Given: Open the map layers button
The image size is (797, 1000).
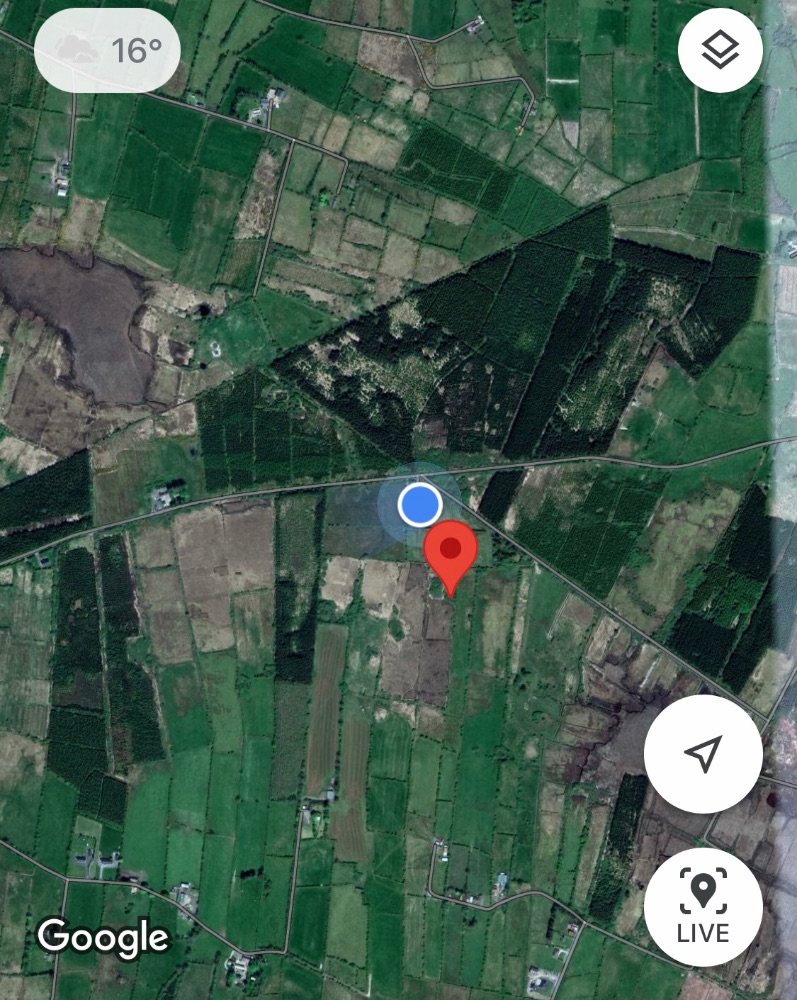Looking at the screenshot, I should [x=720, y=51].
